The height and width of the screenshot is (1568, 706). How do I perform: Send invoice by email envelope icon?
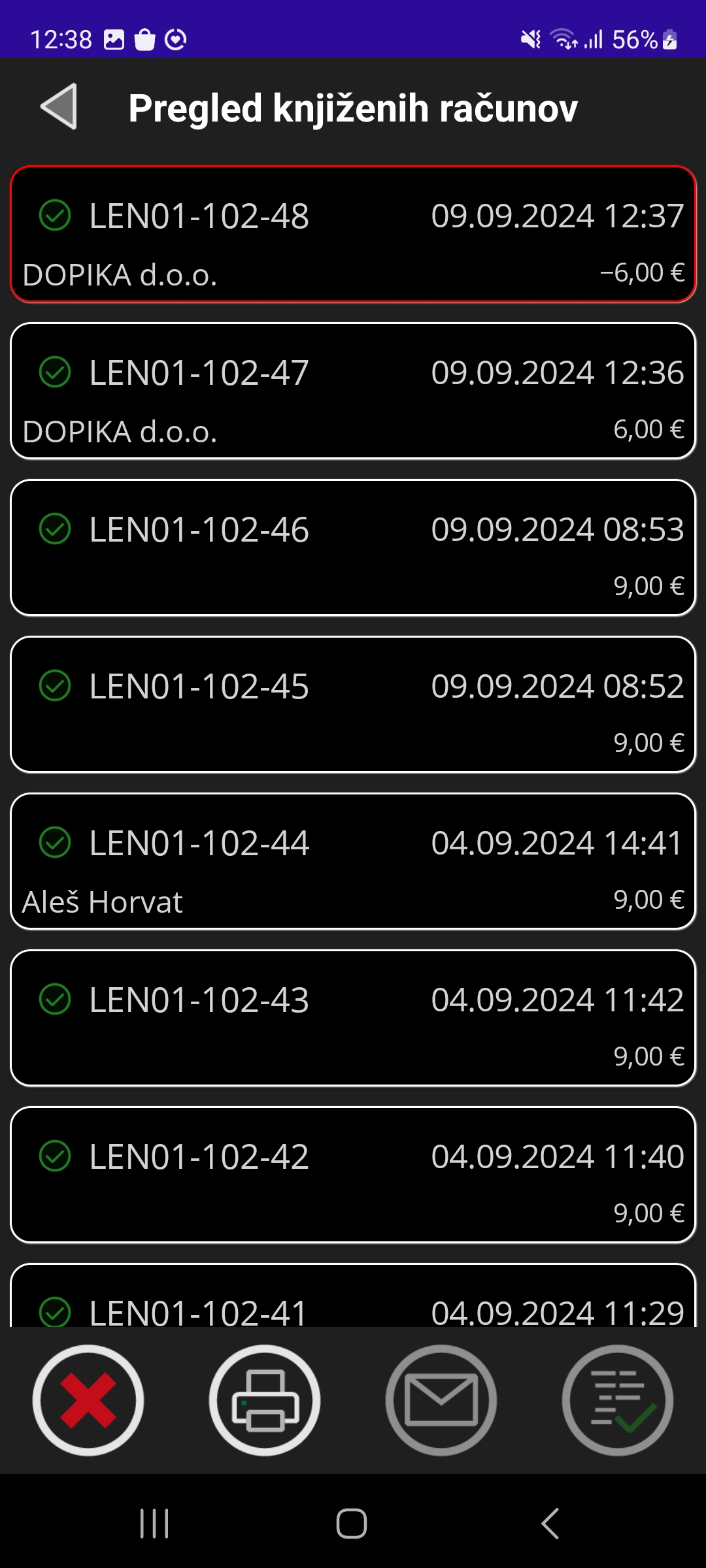(441, 1399)
